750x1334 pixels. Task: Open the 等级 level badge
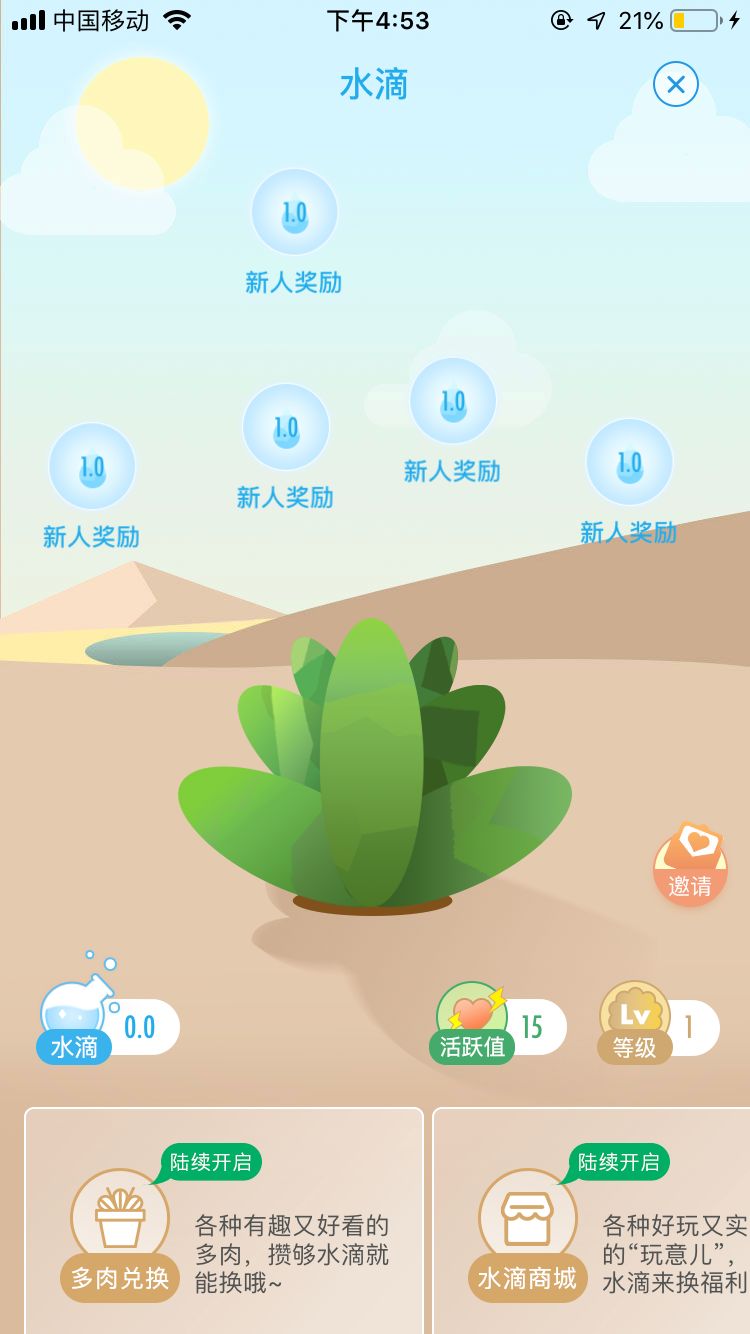click(x=658, y=1024)
